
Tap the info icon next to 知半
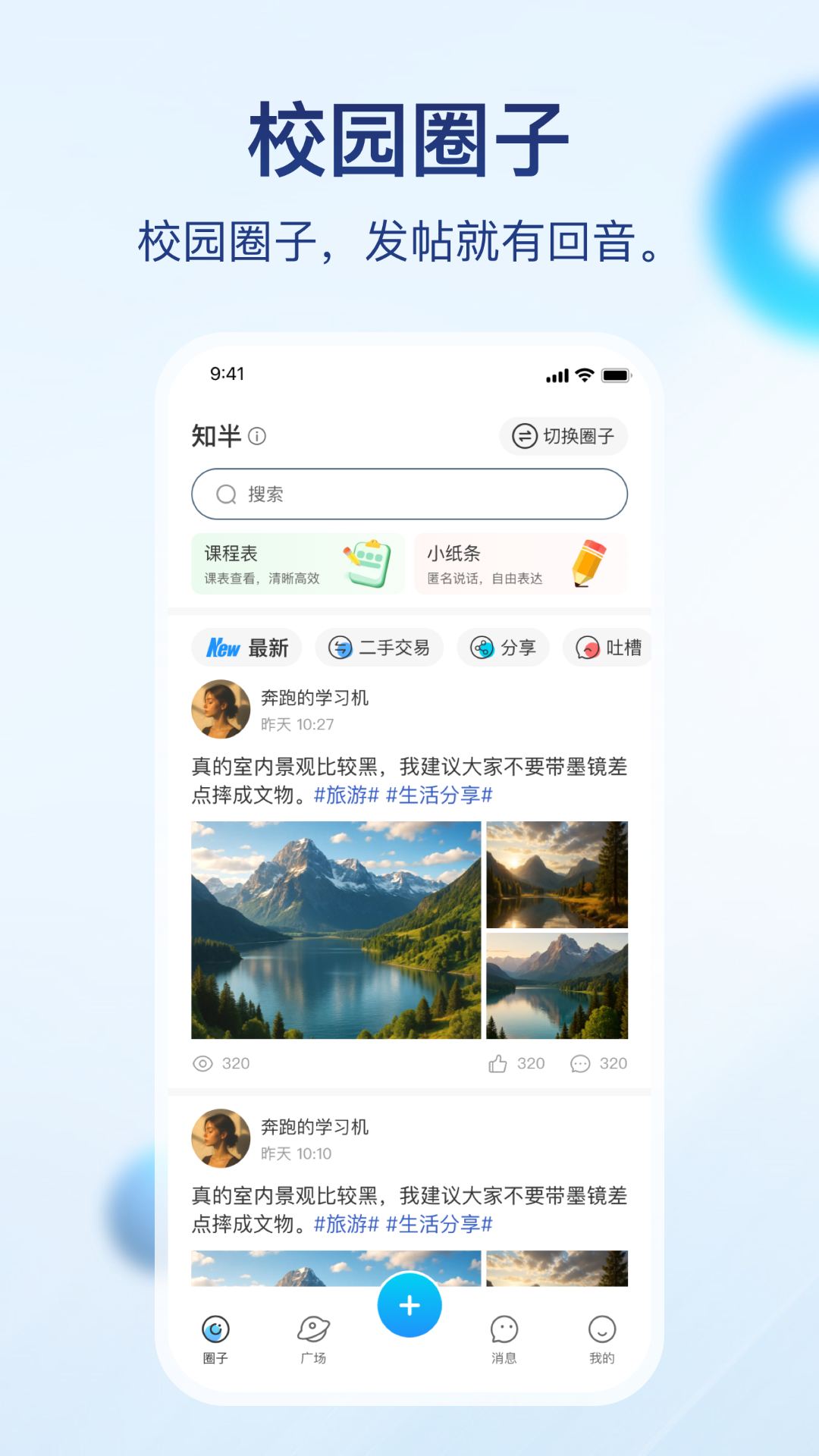[x=259, y=436]
